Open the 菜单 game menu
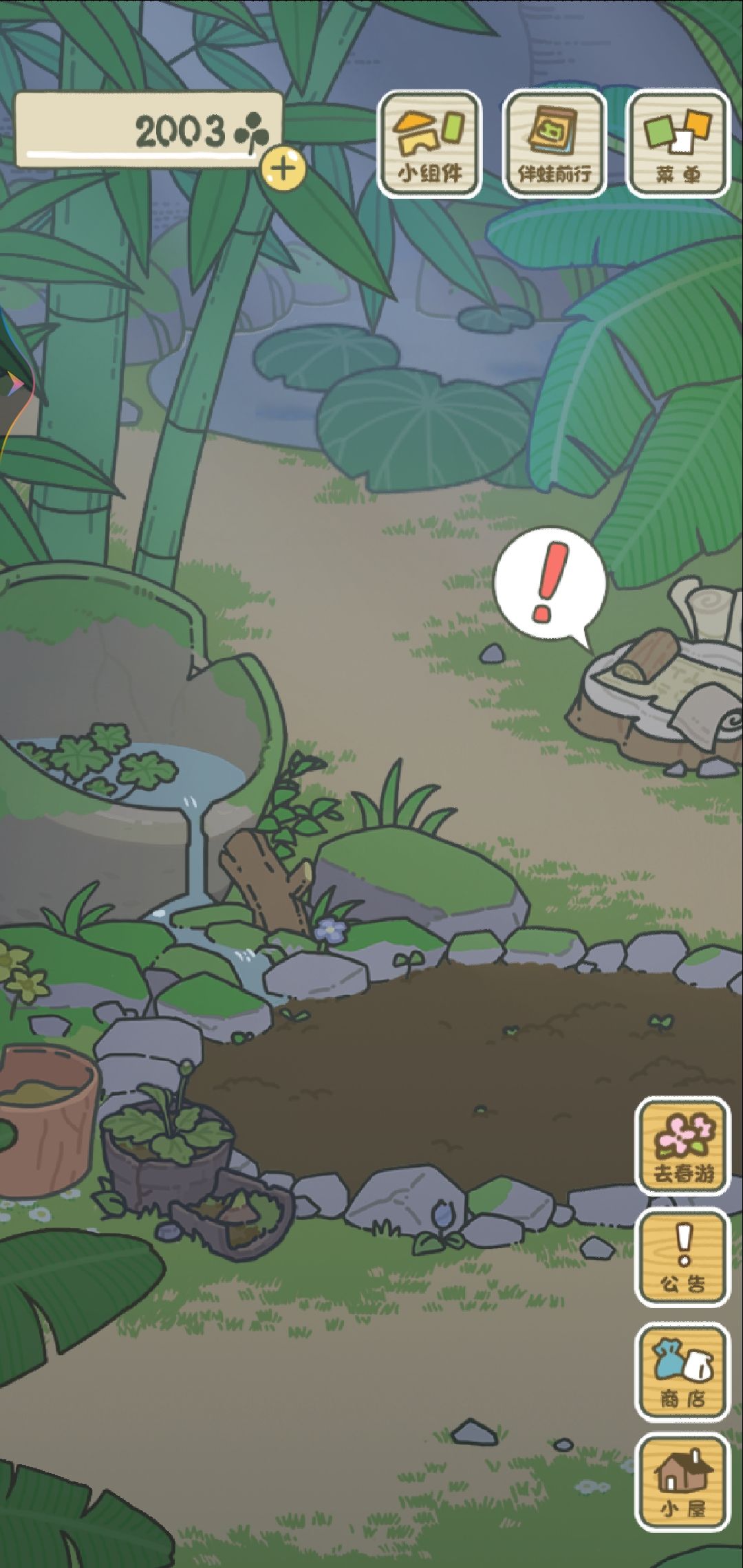This screenshot has width=743, height=1568. 677,141
